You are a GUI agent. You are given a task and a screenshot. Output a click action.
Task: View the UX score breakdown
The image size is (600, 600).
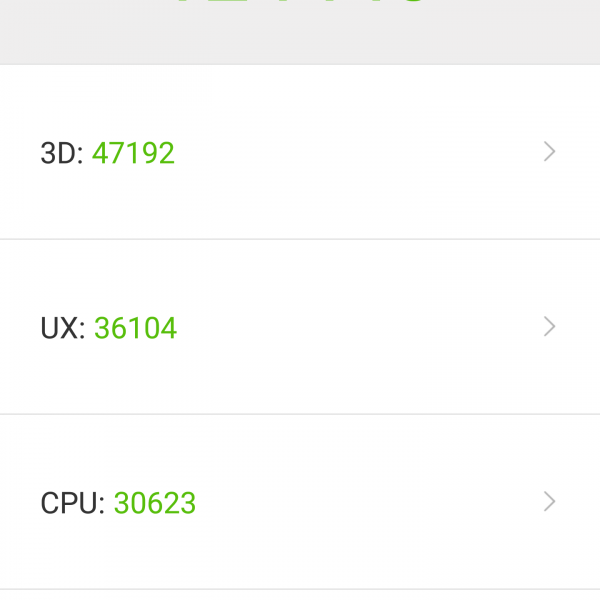[300, 327]
